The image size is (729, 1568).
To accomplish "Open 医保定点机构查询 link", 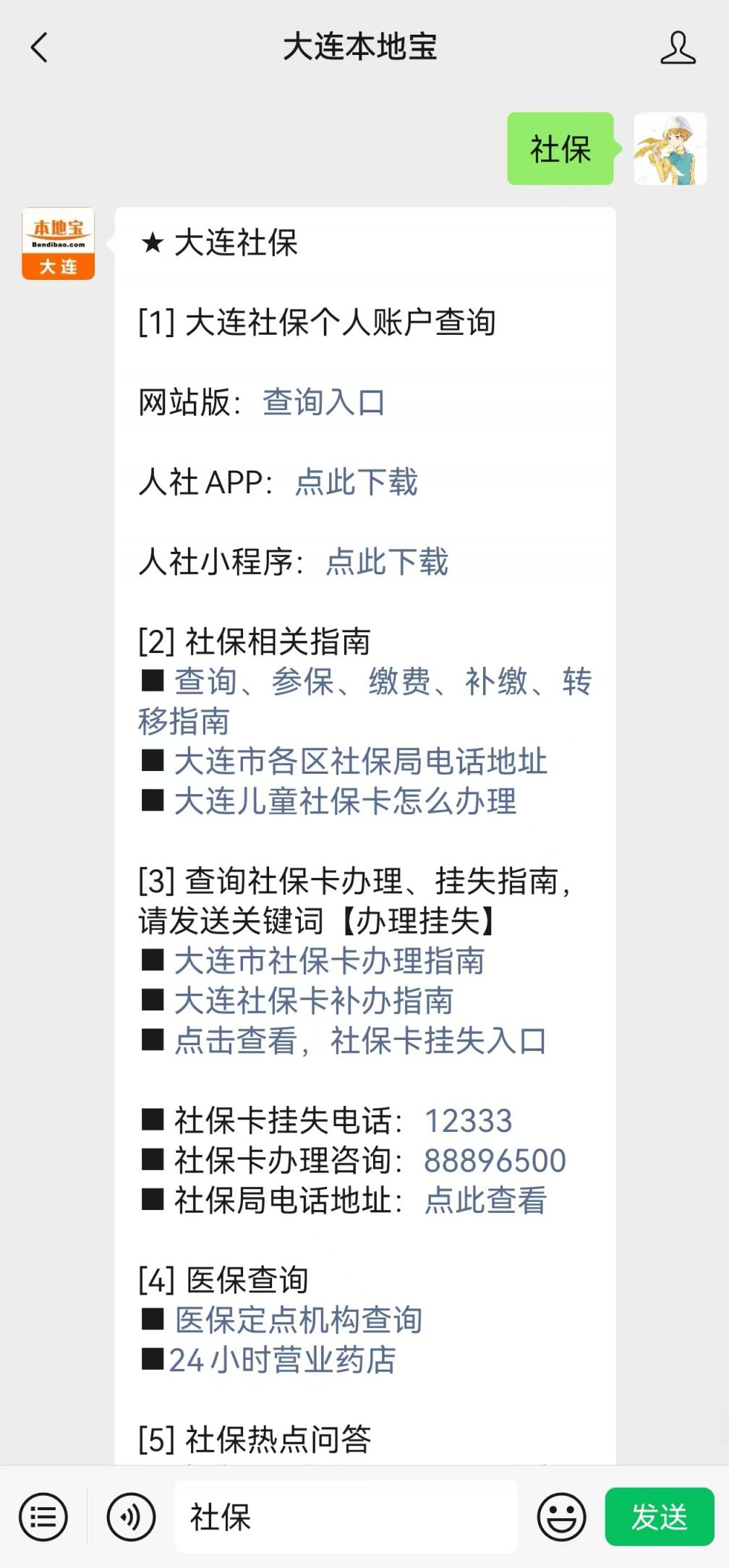I will (298, 1319).
